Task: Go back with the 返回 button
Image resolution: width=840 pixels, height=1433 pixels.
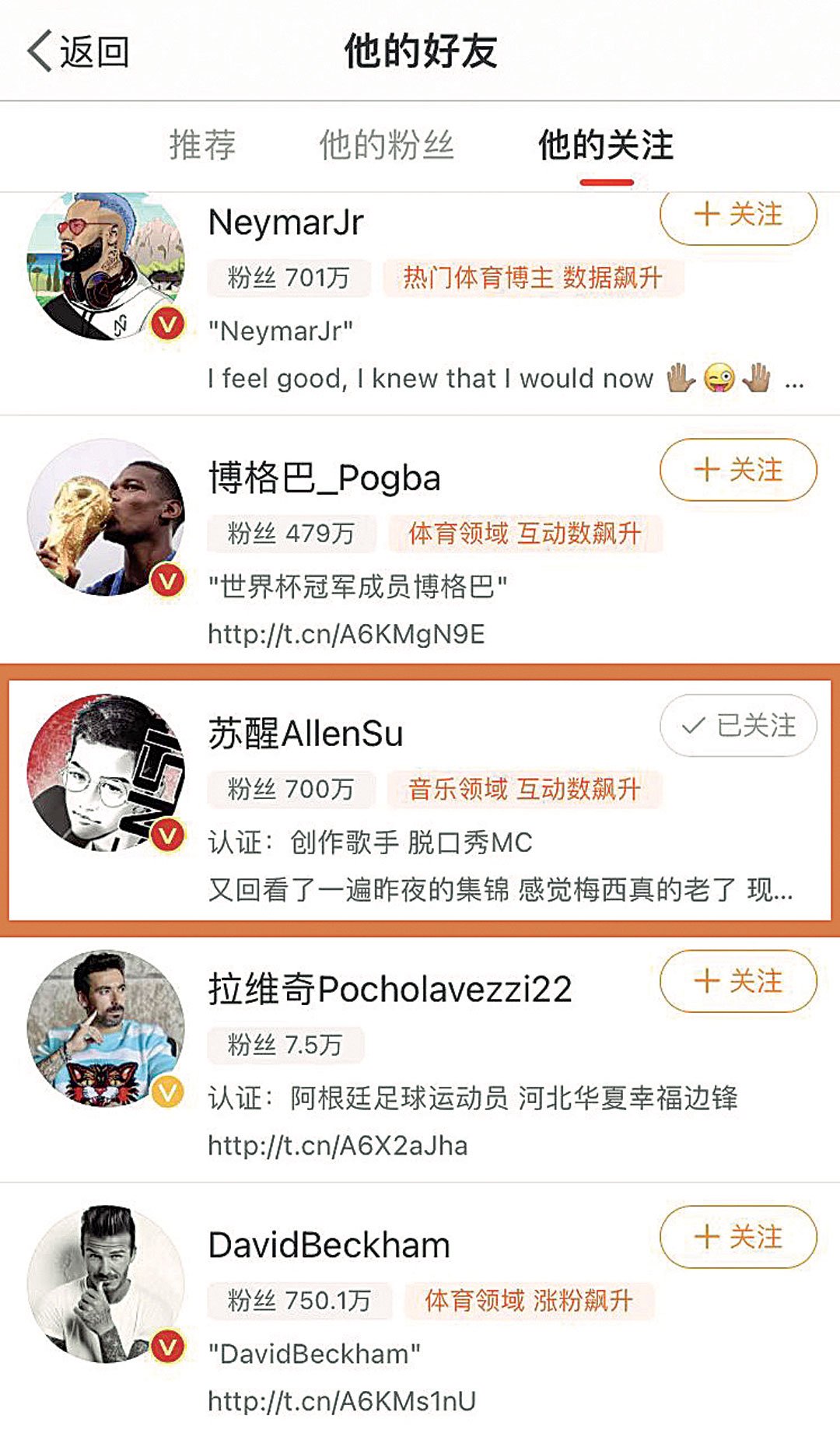Action: pos(78,51)
